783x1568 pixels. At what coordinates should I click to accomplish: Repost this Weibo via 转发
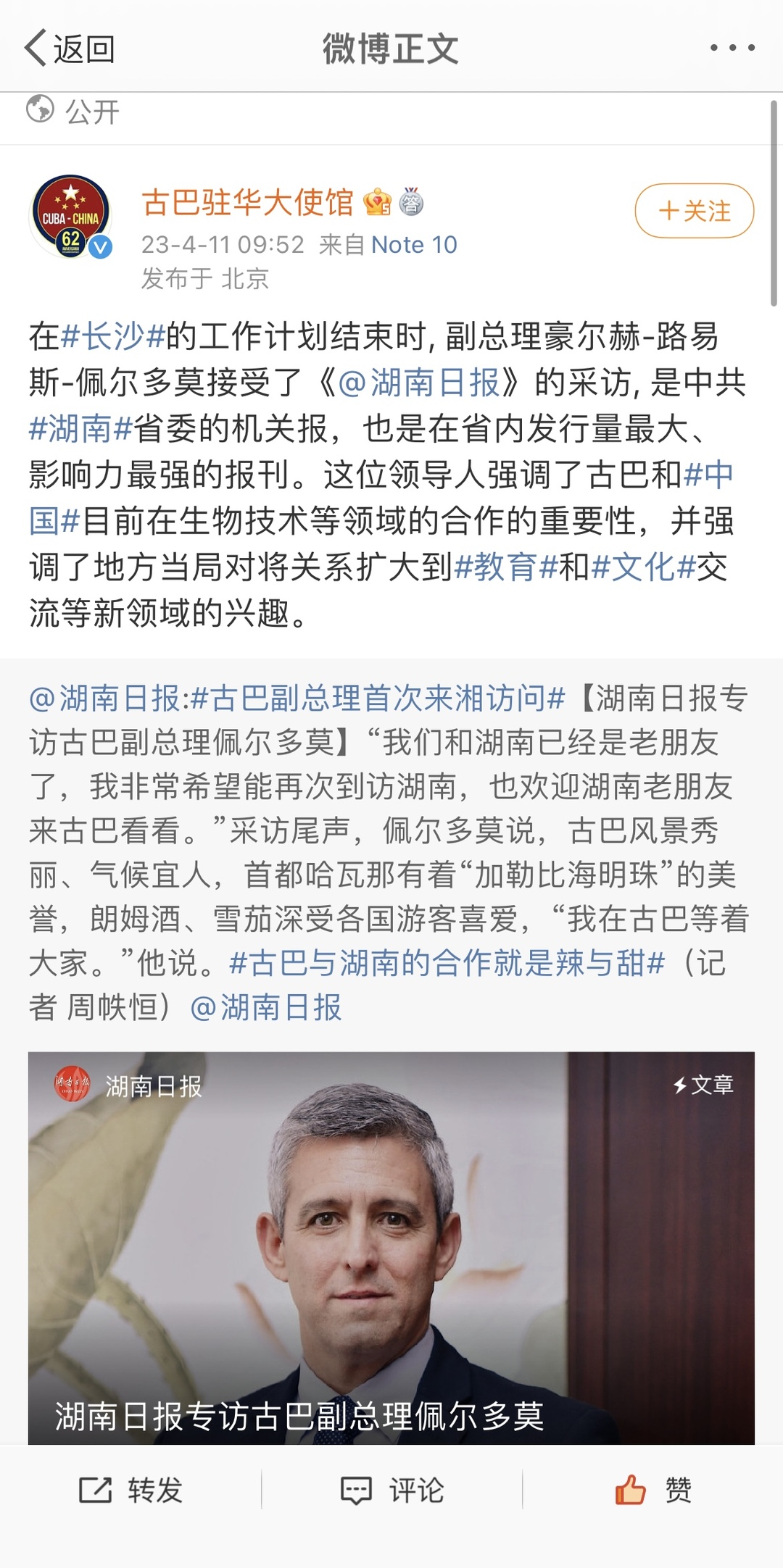tap(130, 1490)
